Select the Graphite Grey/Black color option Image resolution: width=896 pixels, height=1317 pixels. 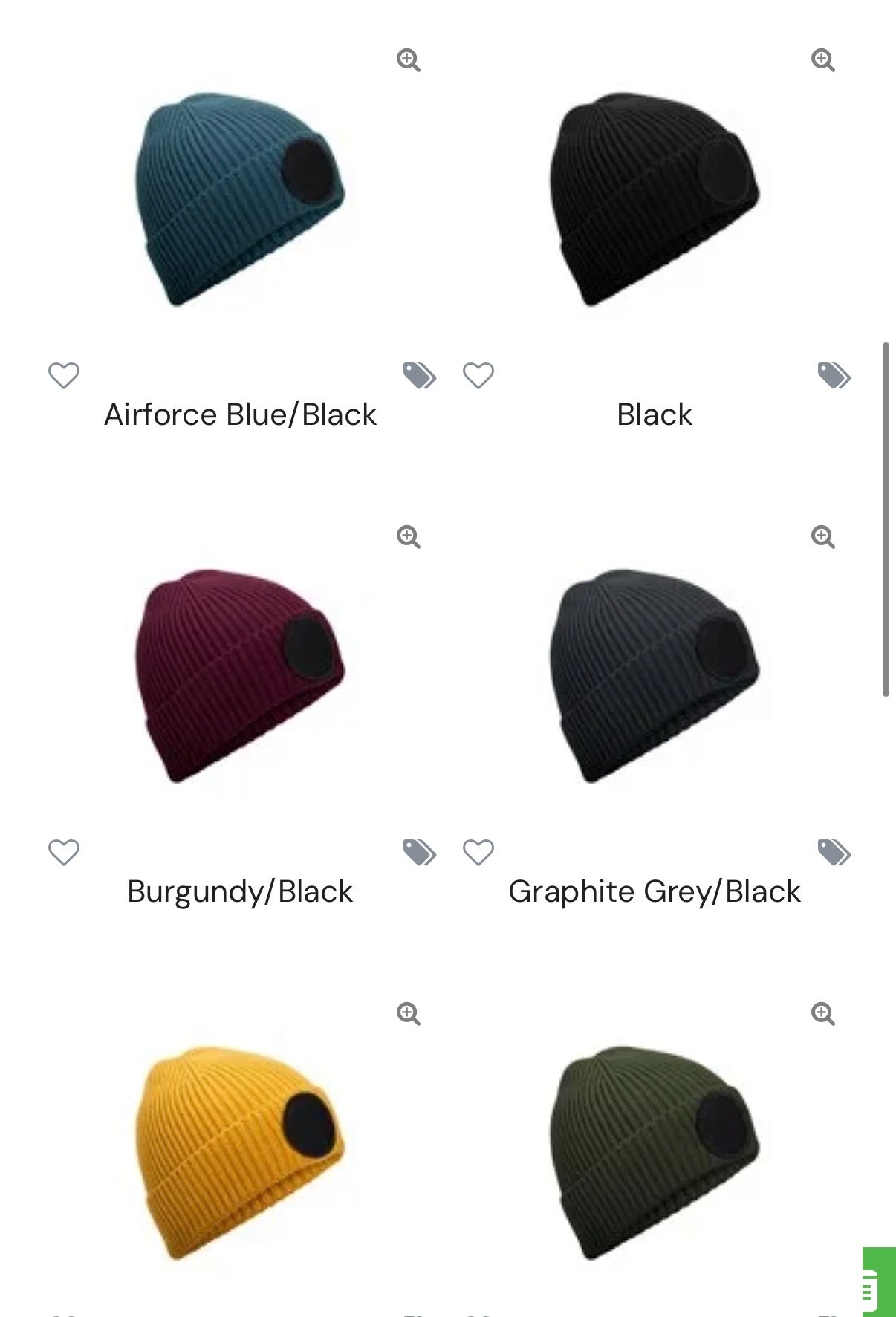click(x=655, y=891)
